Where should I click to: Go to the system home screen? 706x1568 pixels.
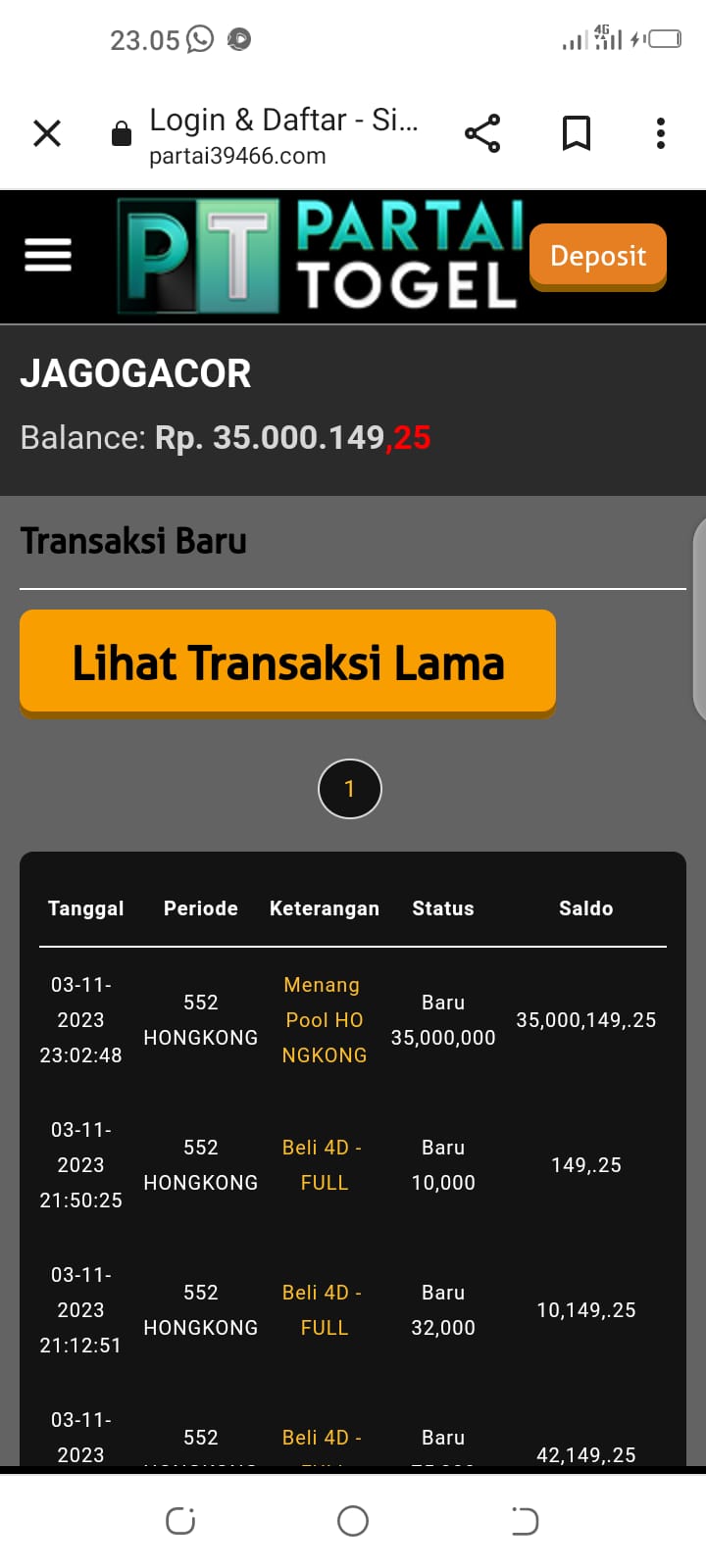tap(353, 1521)
